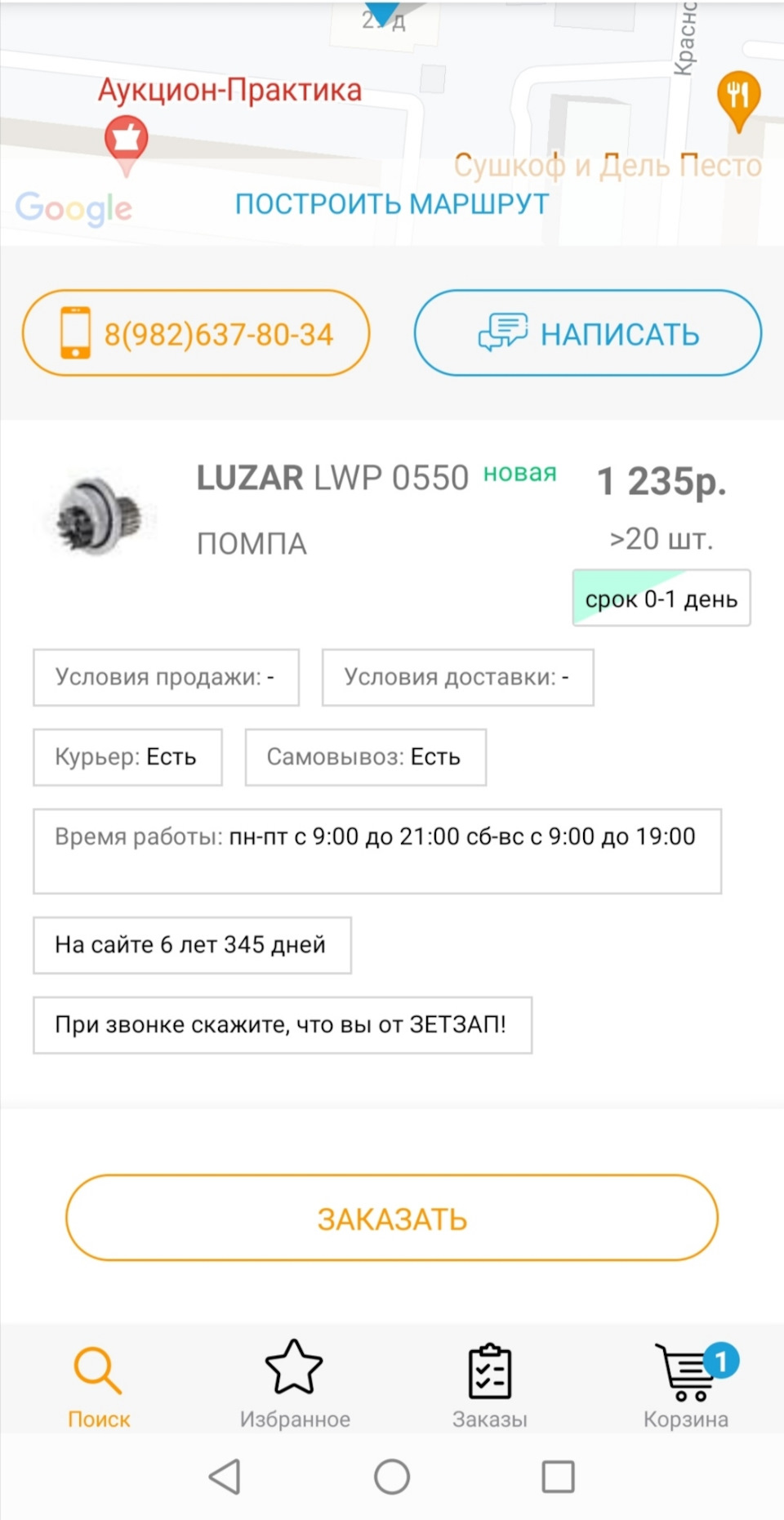Select the срок 0-1 день delivery badge
784x1520 pixels.
[661, 597]
